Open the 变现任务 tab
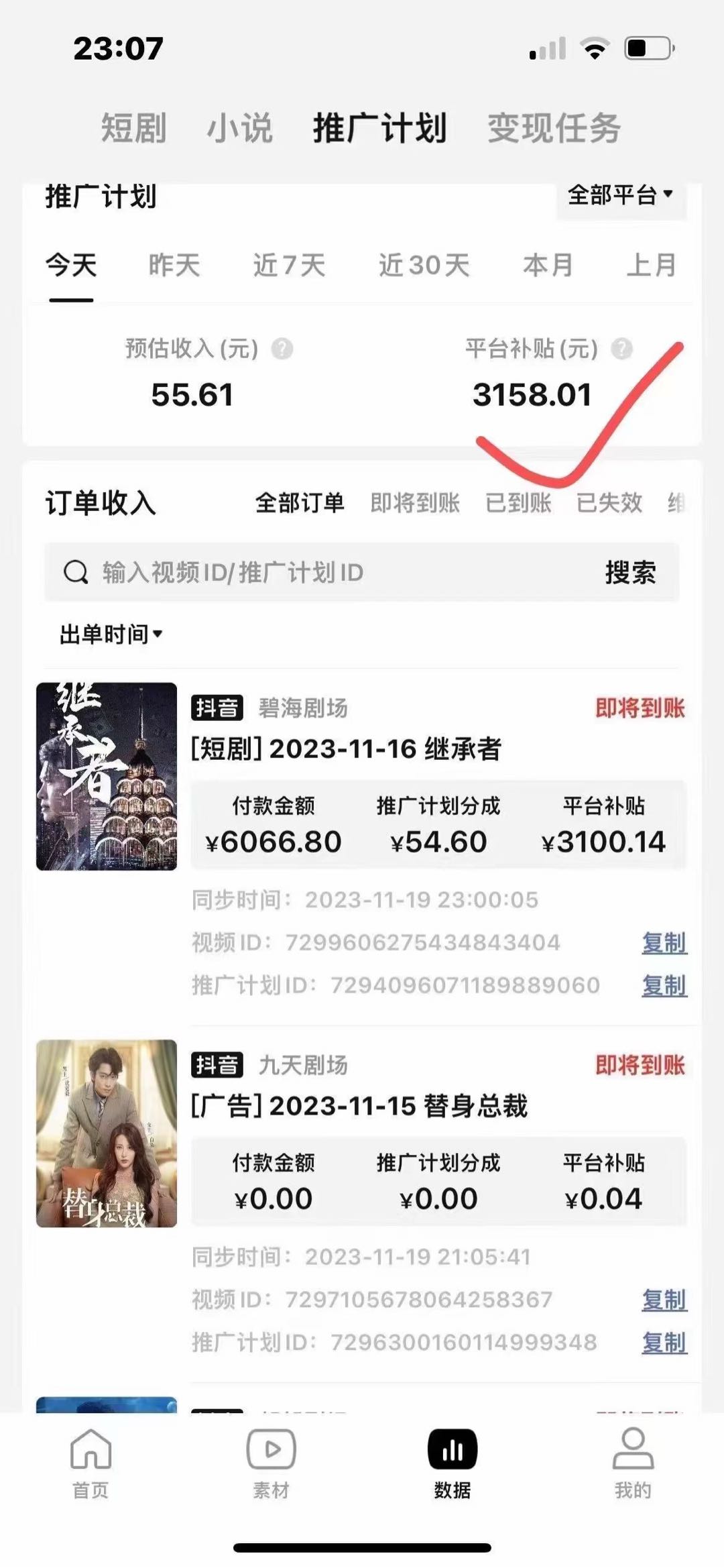Image resolution: width=724 pixels, height=1568 pixels. (554, 128)
